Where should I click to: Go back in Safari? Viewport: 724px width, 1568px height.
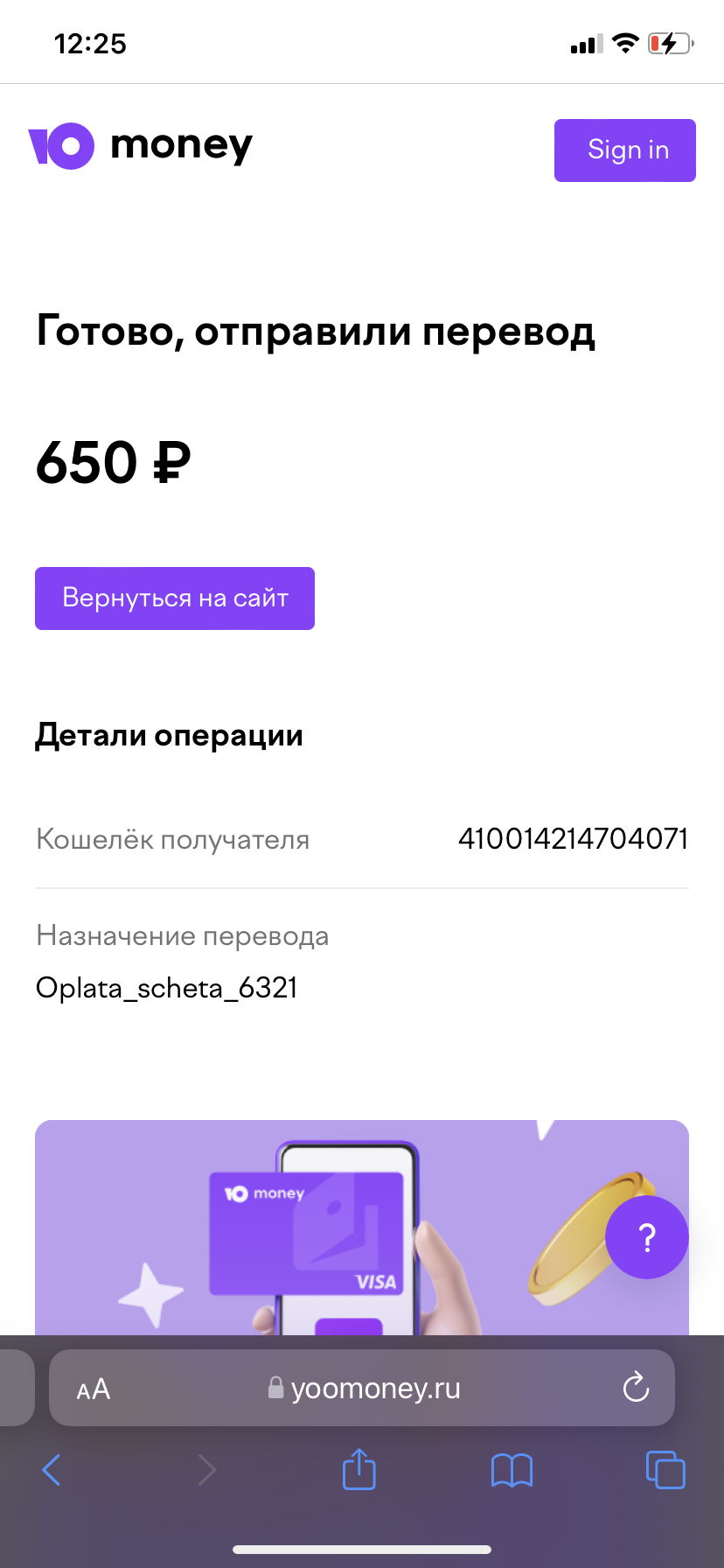pyautogui.click(x=52, y=1470)
